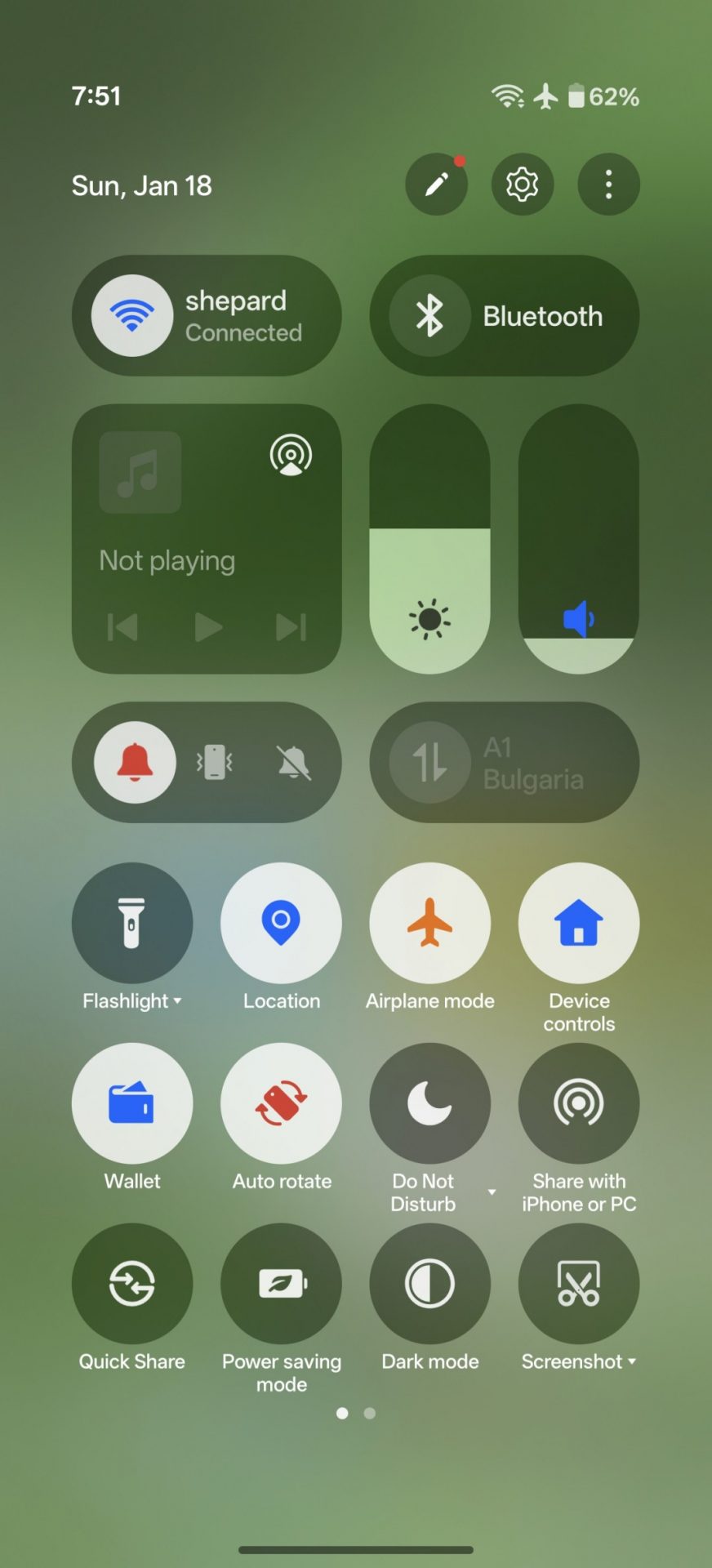Edit the quick settings tiles

pos(436,185)
